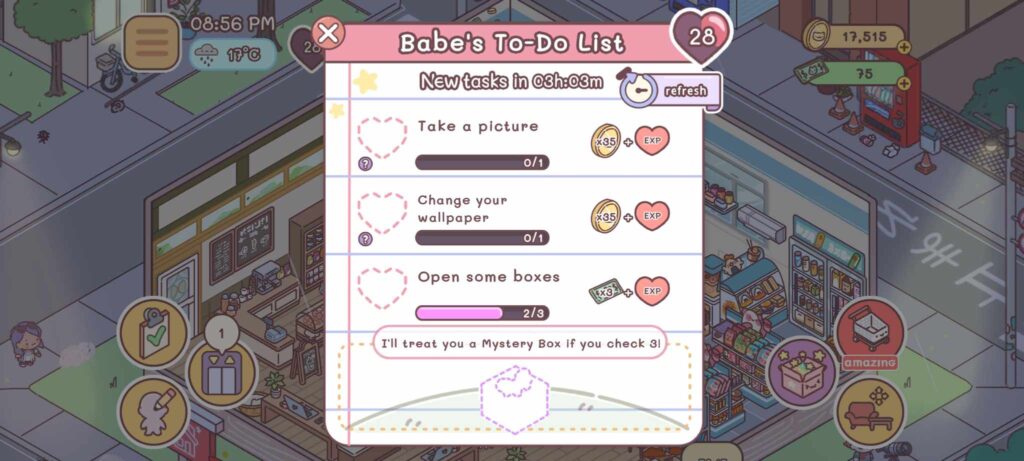Screen dimensions: 1024x461
Task: Open the hamburger menu
Action: tap(151, 42)
